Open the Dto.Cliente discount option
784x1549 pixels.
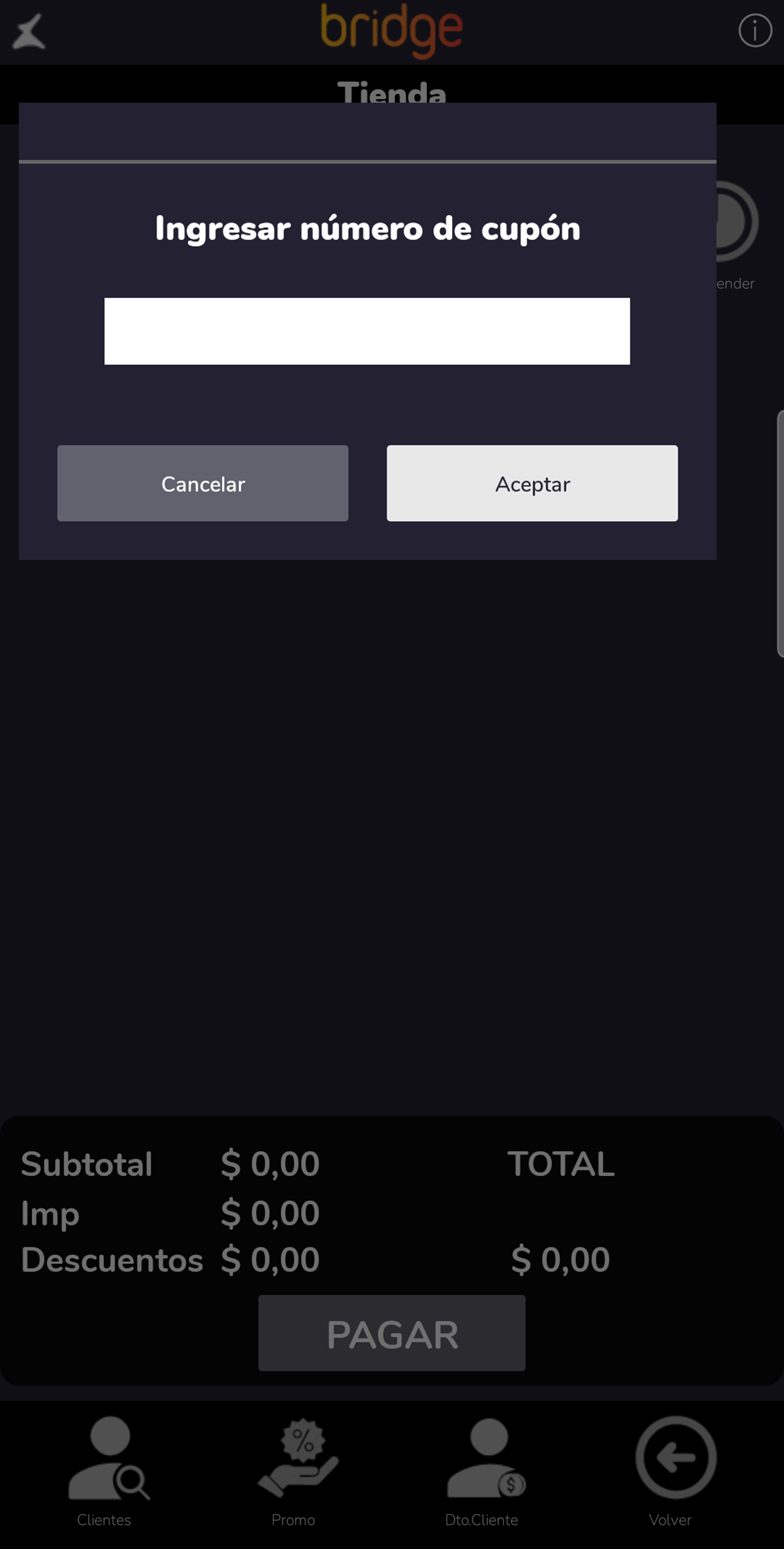[x=483, y=1470]
